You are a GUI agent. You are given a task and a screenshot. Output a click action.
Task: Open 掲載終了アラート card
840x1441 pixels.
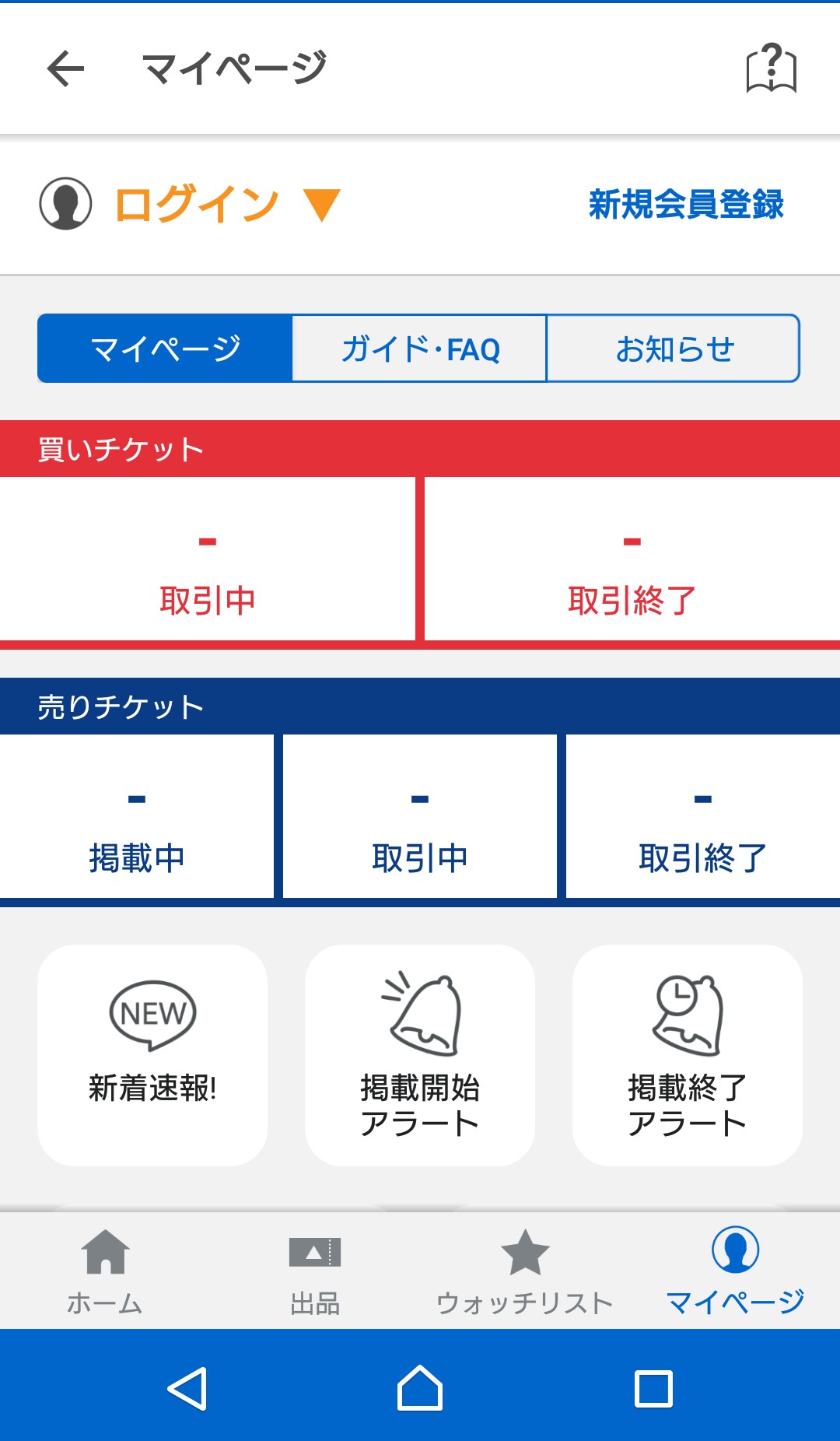[688, 1054]
